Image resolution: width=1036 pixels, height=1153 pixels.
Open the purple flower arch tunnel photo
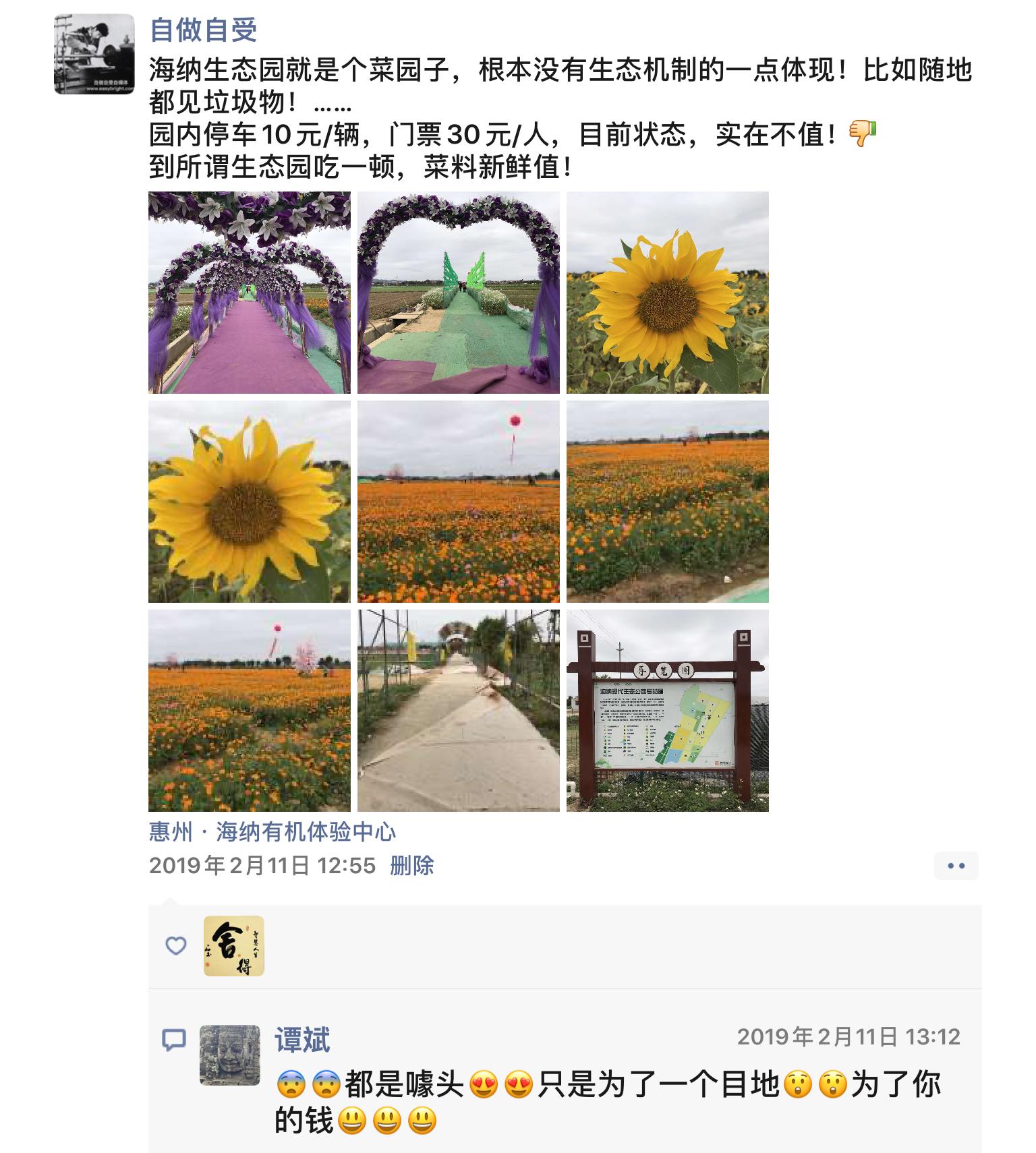coord(249,292)
